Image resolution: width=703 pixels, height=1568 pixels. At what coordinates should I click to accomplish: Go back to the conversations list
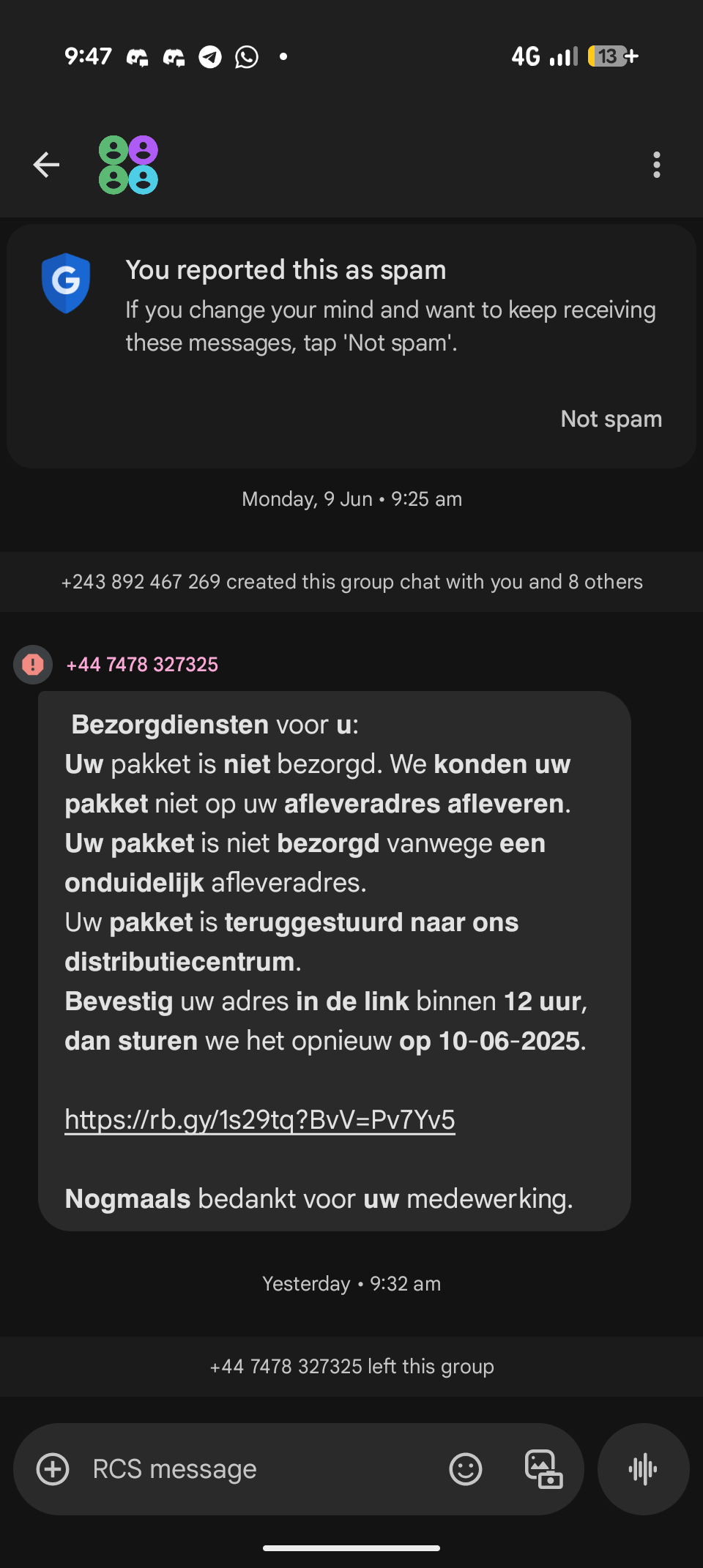pos(46,165)
